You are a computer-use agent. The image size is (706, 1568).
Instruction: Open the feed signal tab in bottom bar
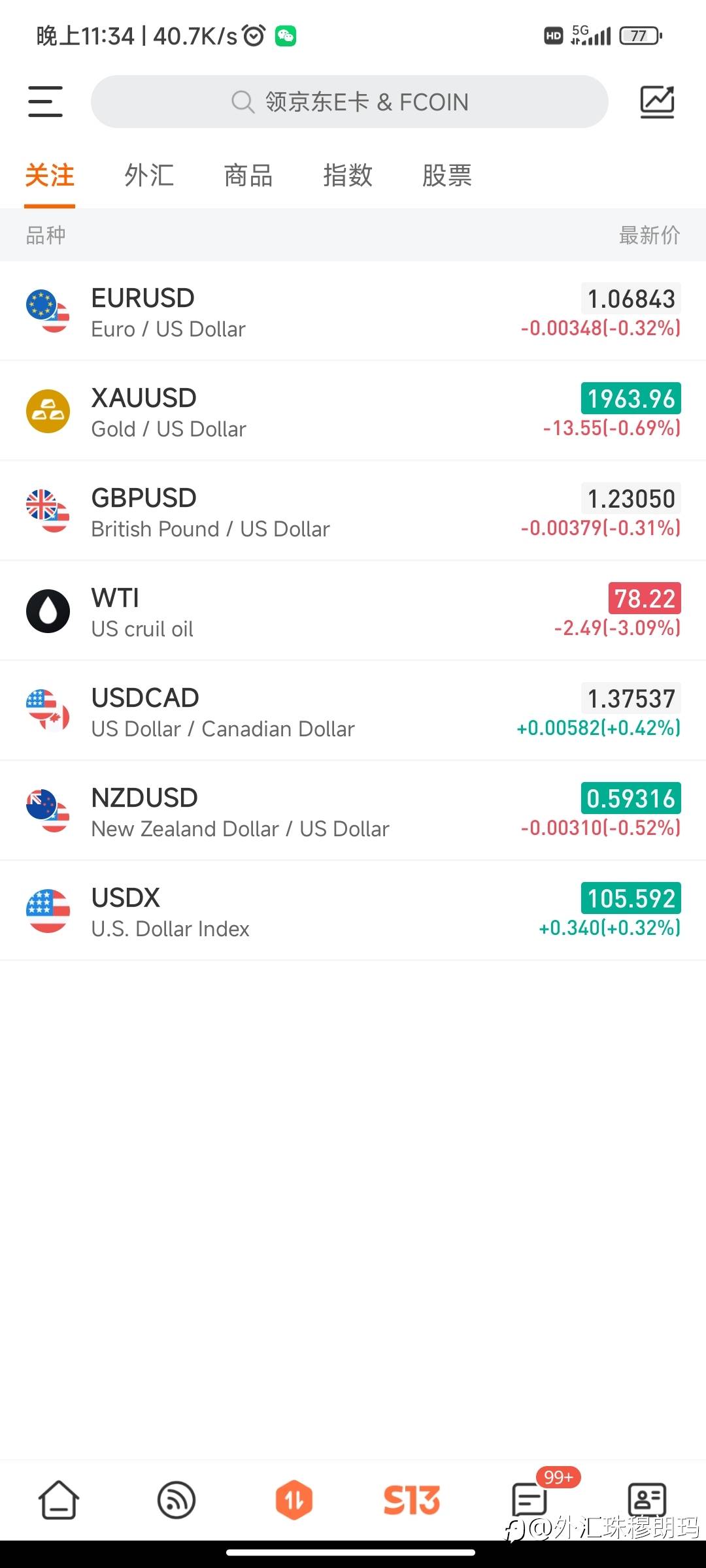click(176, 1499)
